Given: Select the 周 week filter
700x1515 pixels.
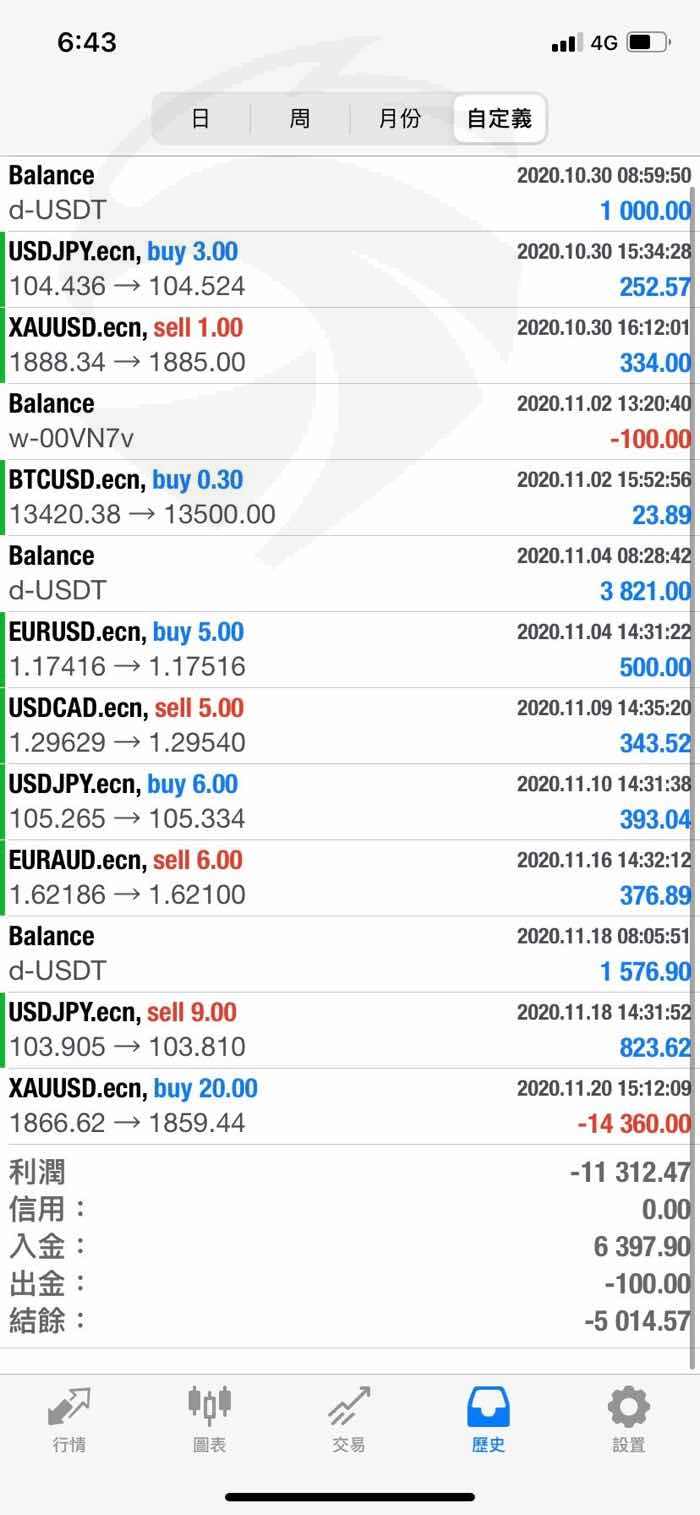Looking at the screenshot, I should tap(300, 119).
